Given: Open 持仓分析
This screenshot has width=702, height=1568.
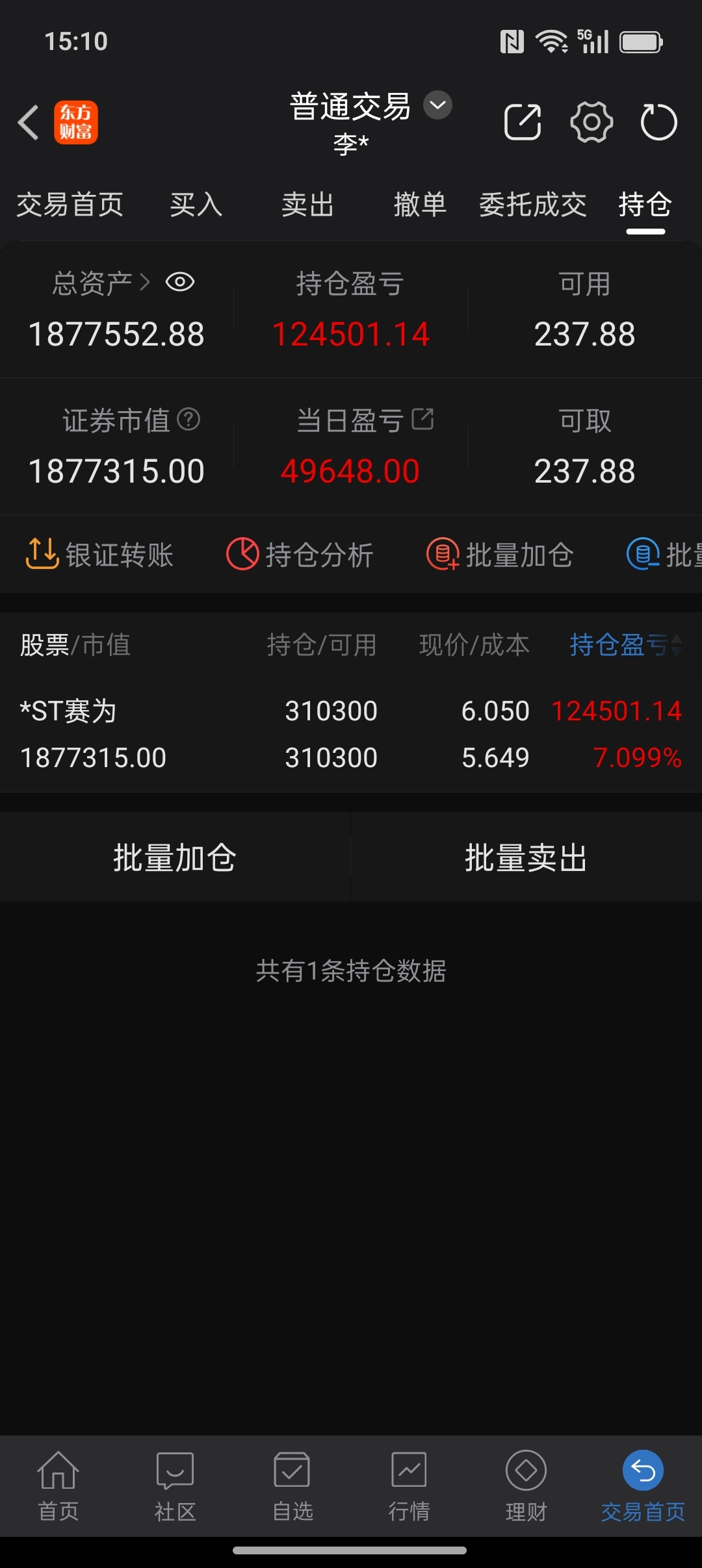Looking at the screenshot, I should [x=300, y=555].
